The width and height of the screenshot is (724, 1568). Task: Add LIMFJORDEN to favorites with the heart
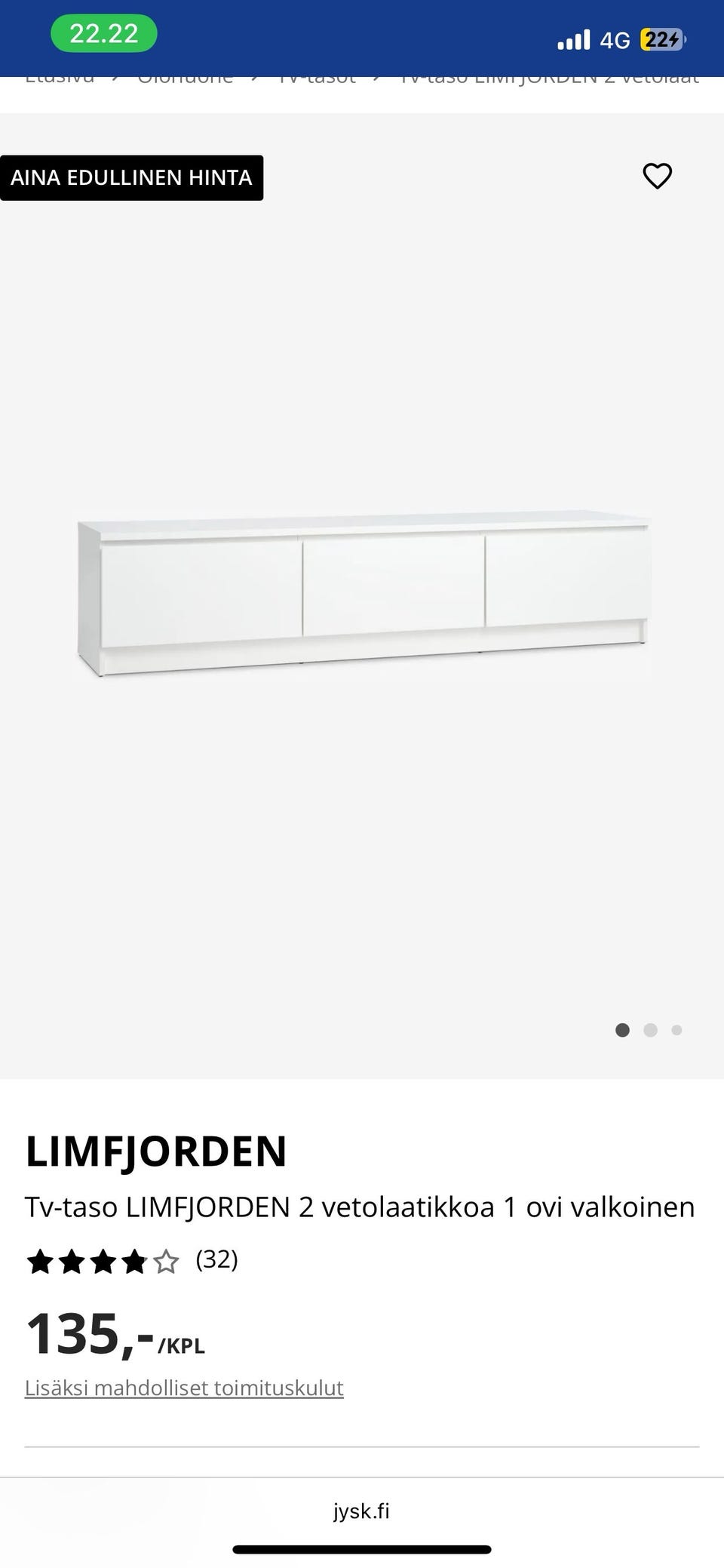(657, 176)
